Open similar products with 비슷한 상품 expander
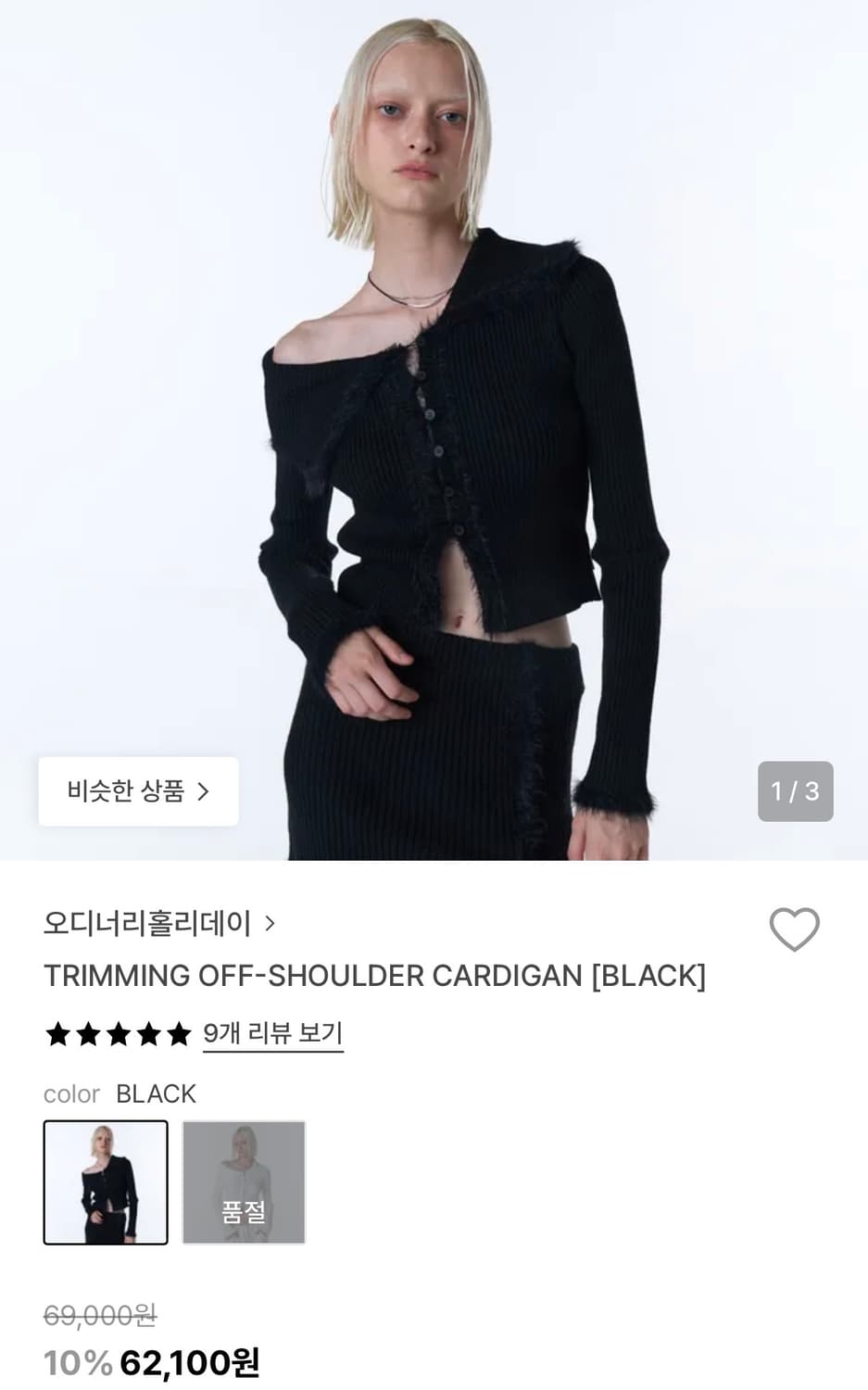Screen dimensions: 868x1390 [x=137, y=791]
